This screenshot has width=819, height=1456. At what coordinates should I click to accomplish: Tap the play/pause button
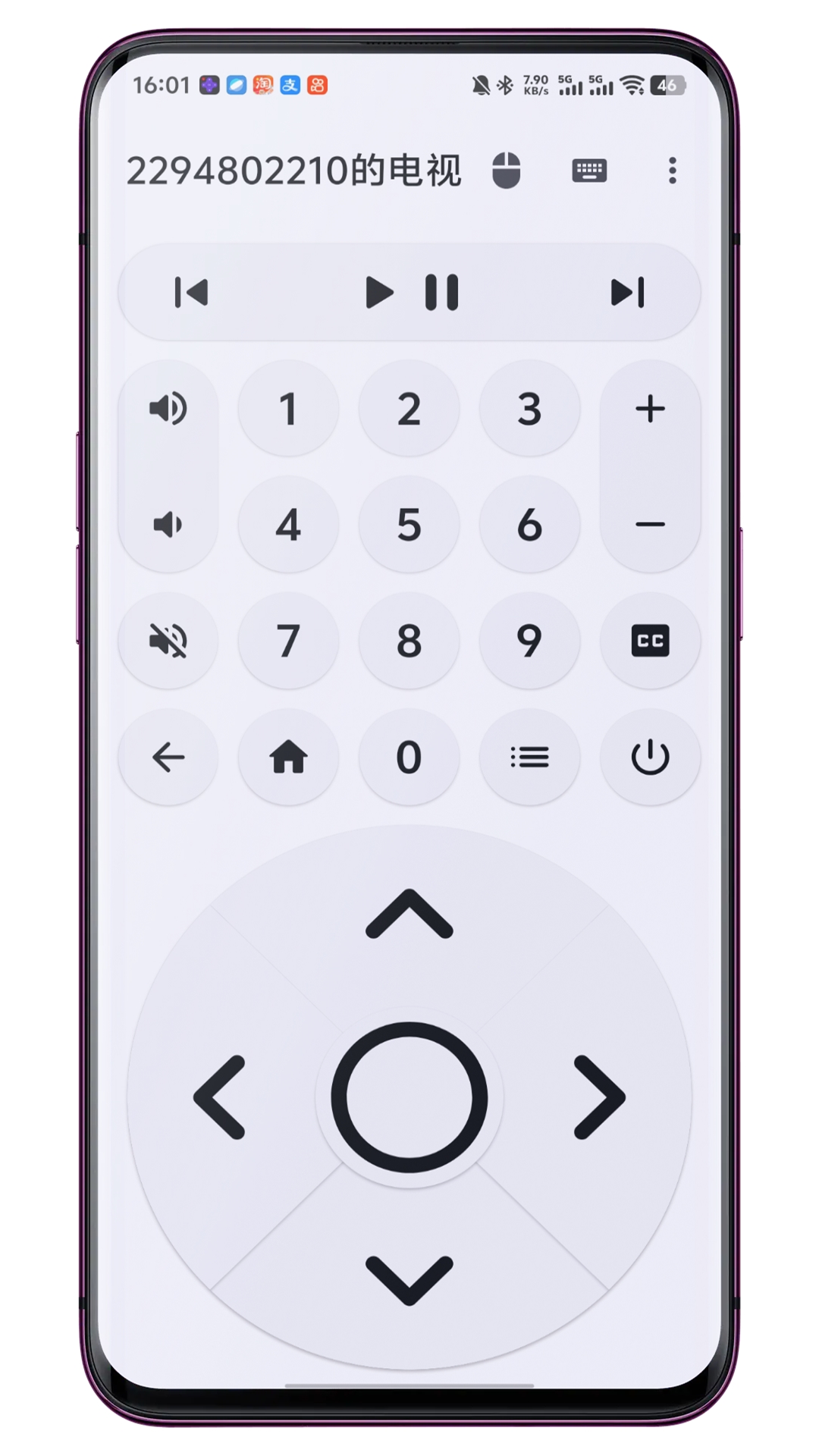(x=410, y=293)
